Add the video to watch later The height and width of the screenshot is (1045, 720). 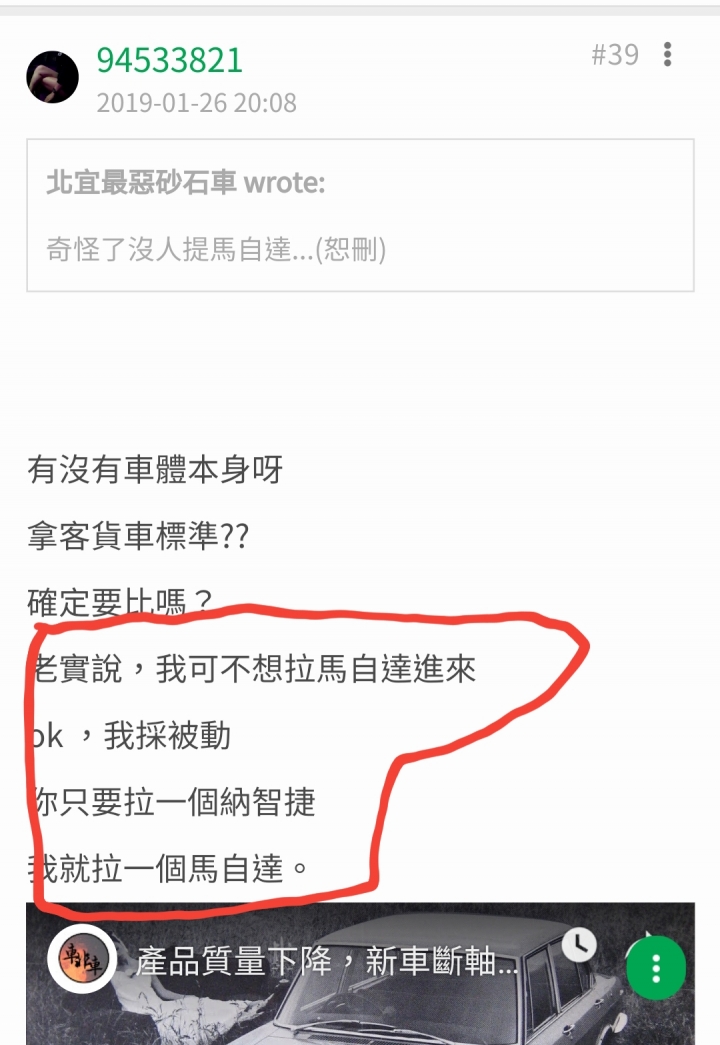(x=579, y=944)
